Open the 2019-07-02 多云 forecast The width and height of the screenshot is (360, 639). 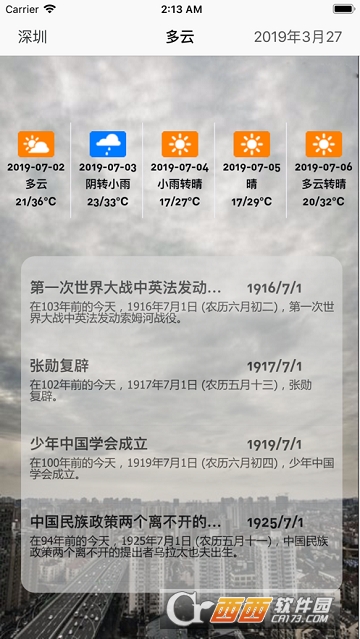[x=36, y=170]
